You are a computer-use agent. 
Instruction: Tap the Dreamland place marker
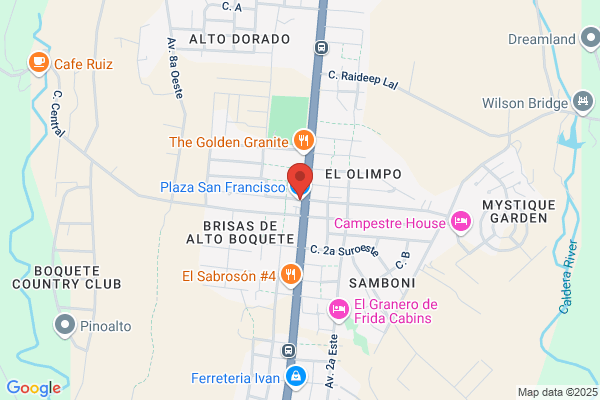(x=590, y=38)
